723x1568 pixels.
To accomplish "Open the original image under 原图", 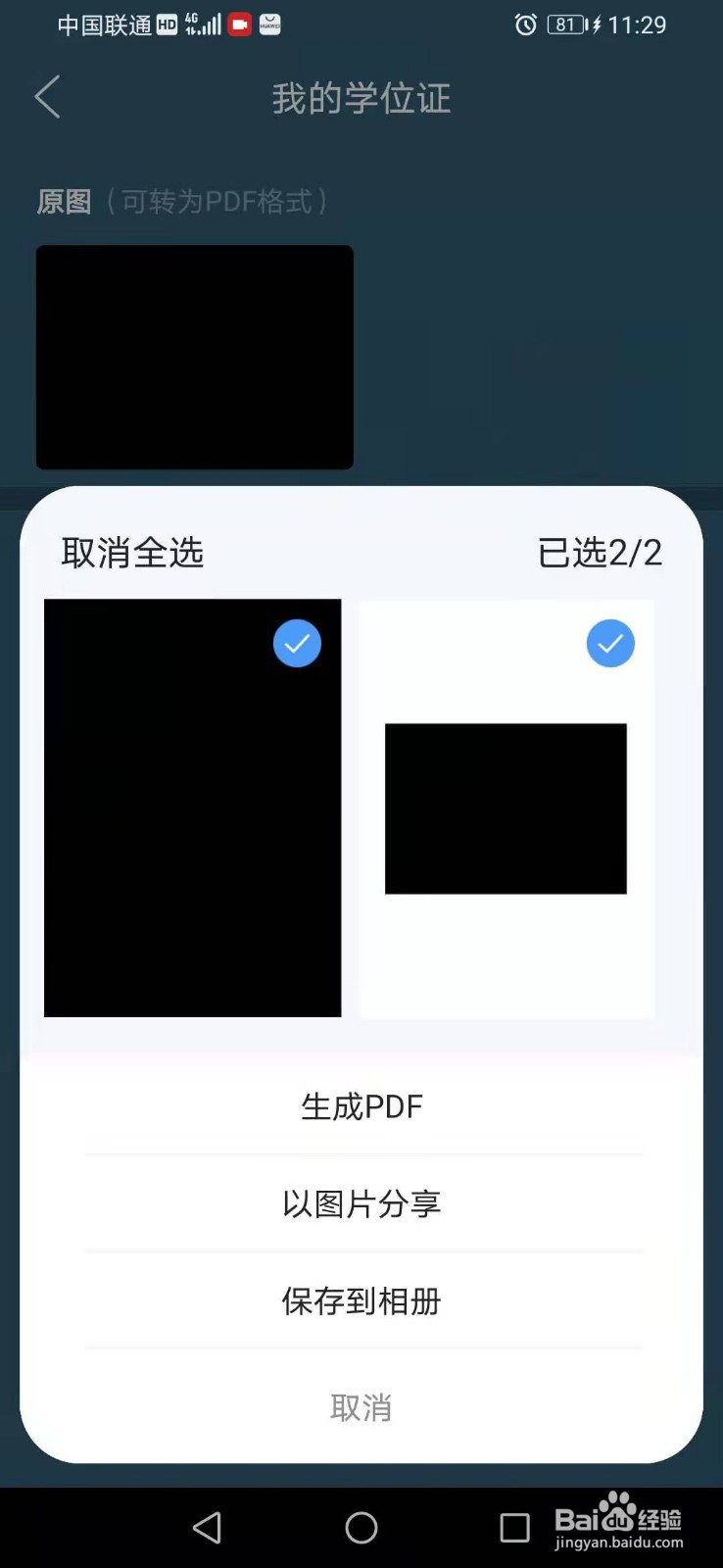I will [194, 357].
